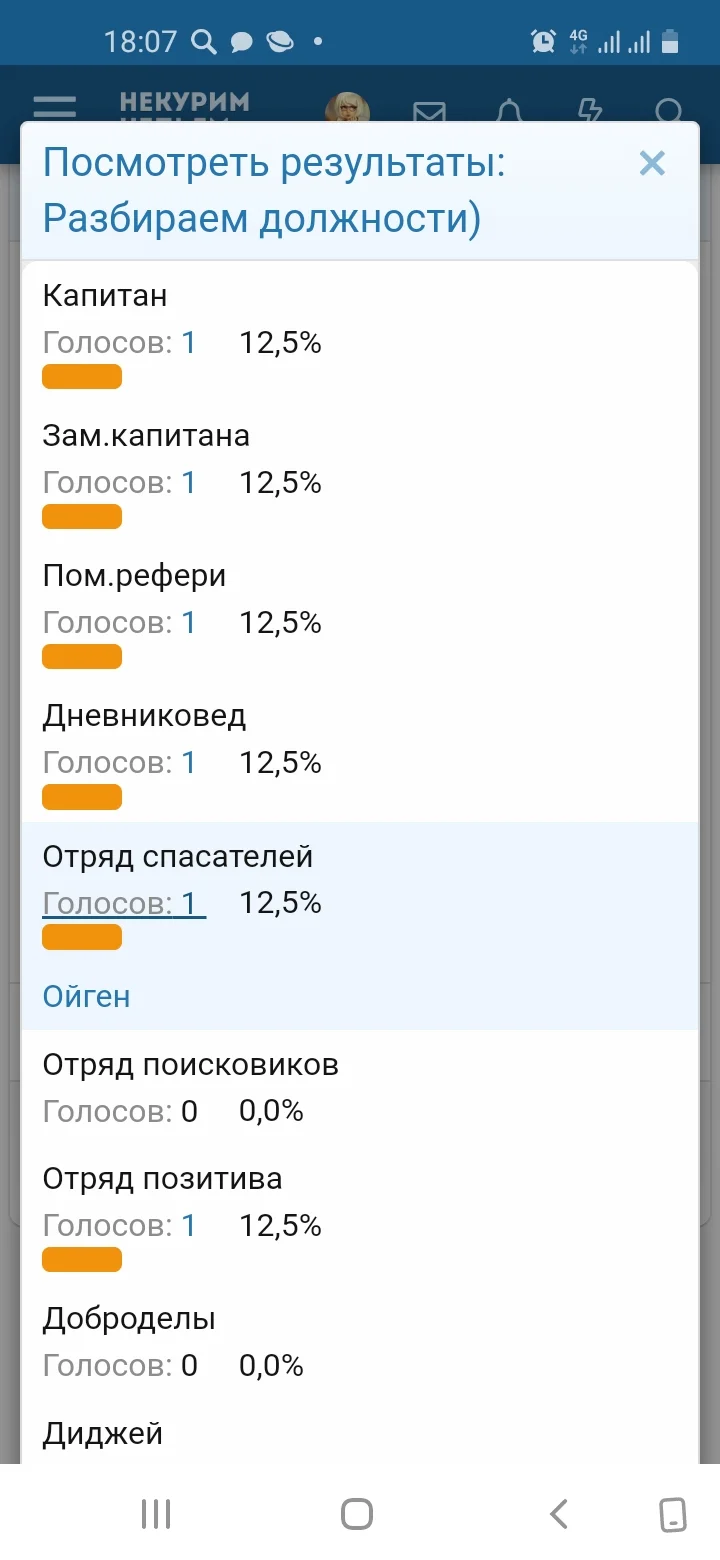Viewport: 720px width, 1560px height.
Task: Tap the home navigation button
Action: click(x=355, y=1513)
